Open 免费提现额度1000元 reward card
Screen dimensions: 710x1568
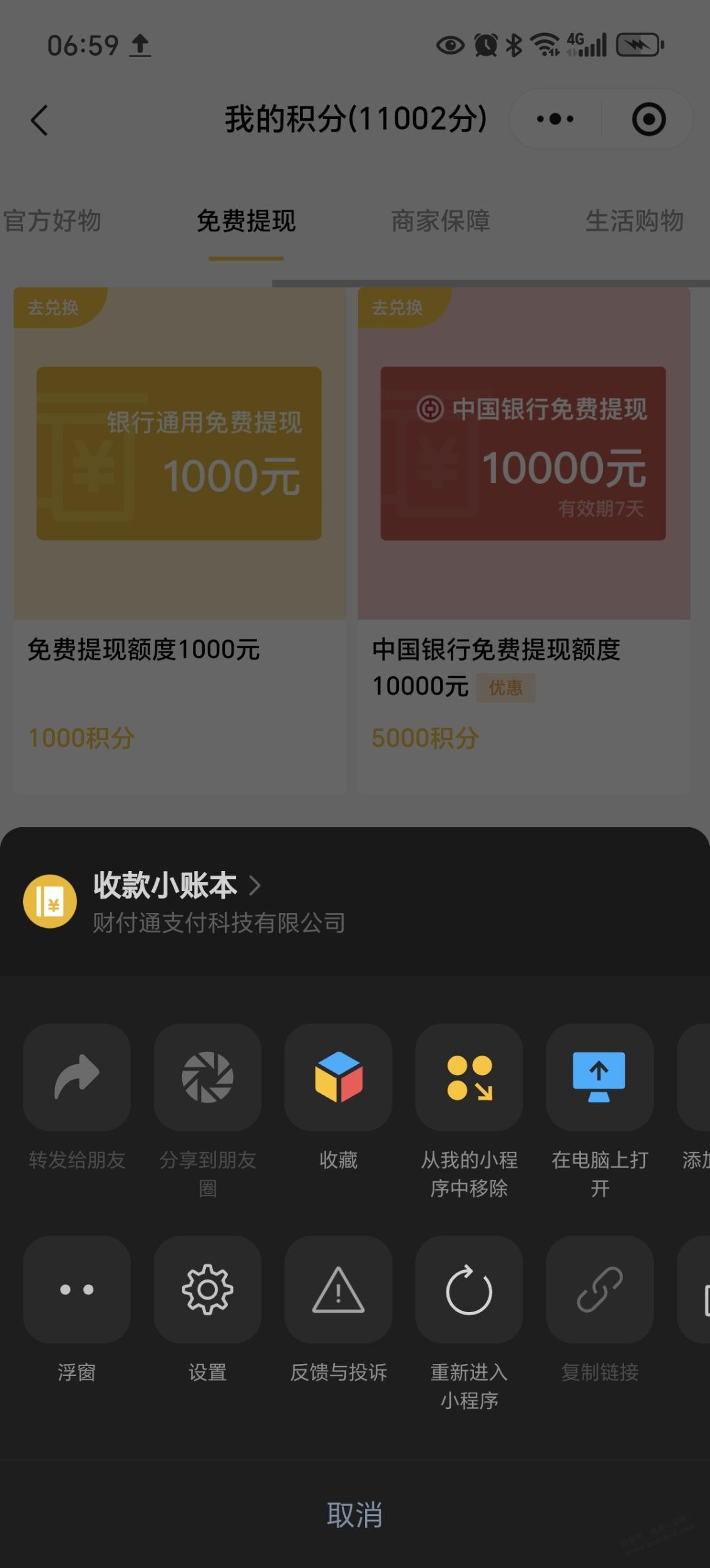(x=180, y=538)
